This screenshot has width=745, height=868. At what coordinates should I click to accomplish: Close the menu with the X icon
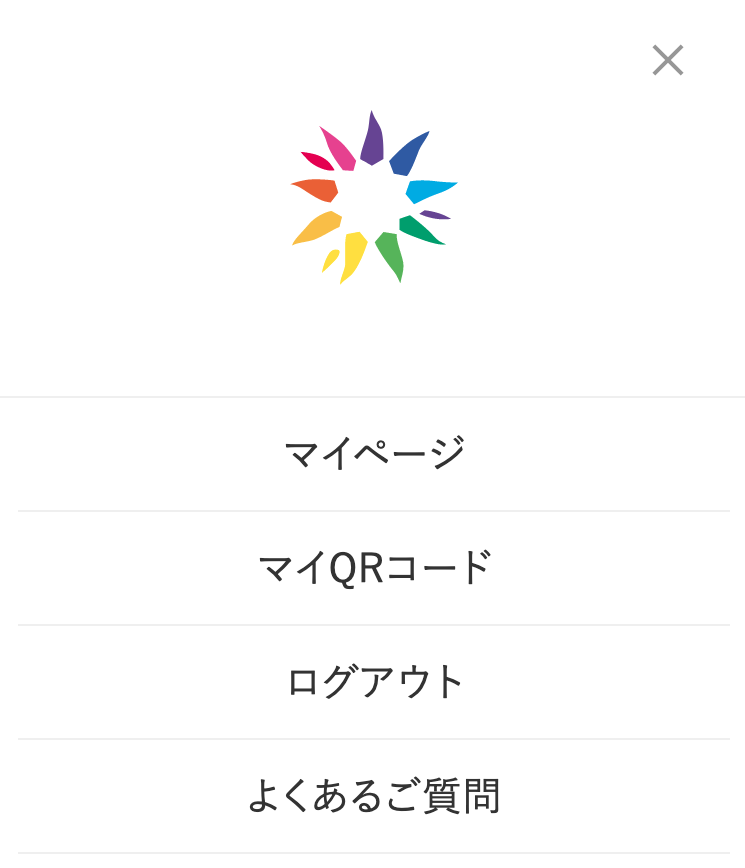tap(667, 60)
